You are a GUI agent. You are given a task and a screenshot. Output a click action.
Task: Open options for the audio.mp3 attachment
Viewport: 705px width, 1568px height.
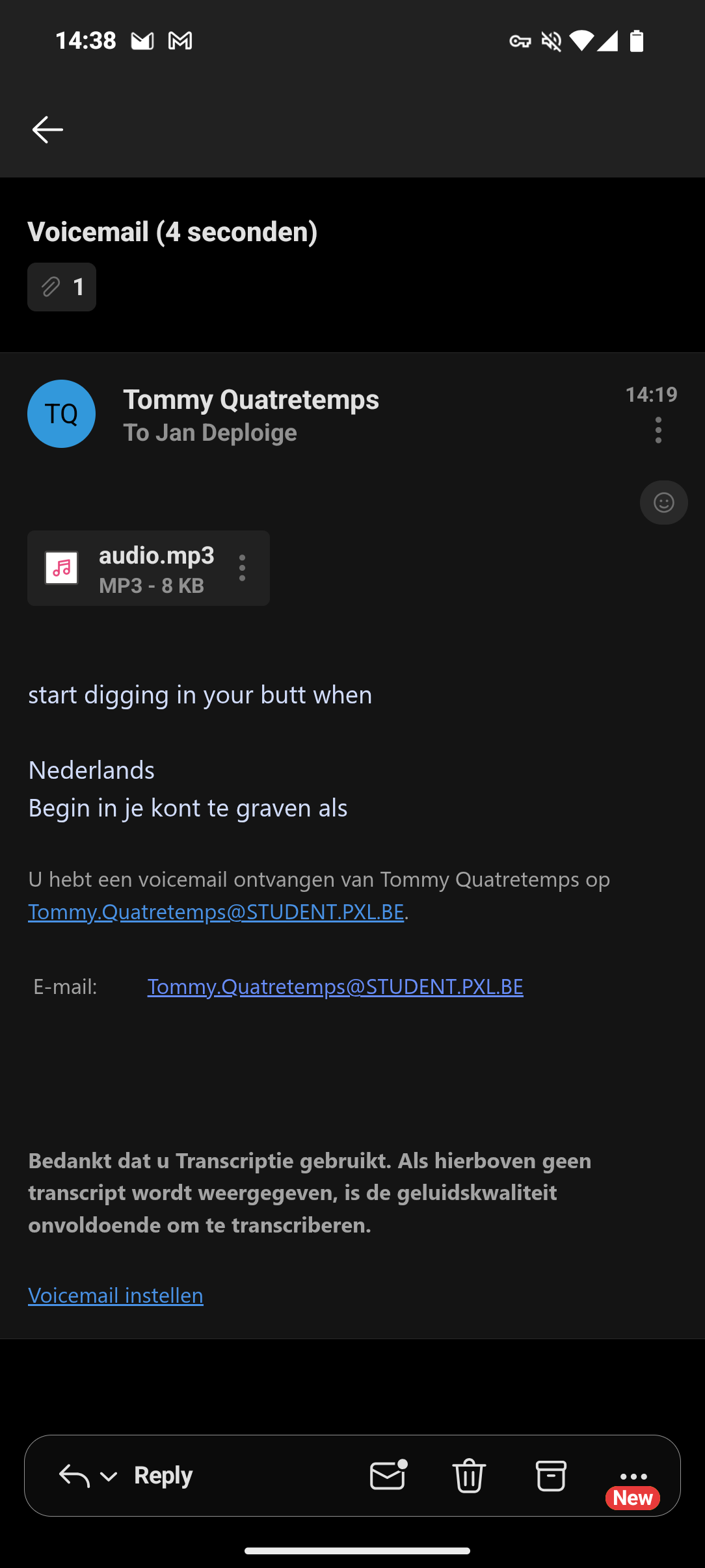242,568
